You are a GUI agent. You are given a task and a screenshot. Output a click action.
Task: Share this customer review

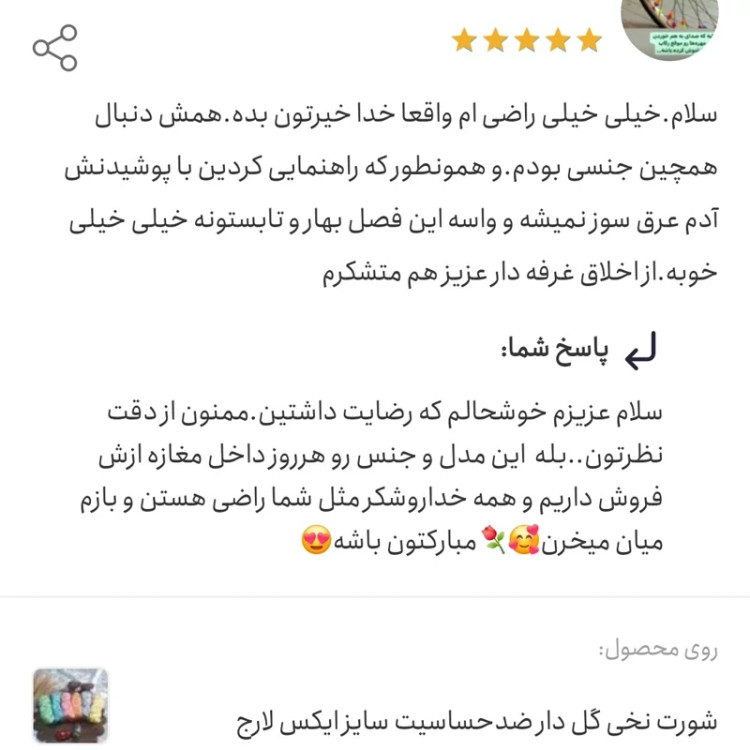point(55,47)
